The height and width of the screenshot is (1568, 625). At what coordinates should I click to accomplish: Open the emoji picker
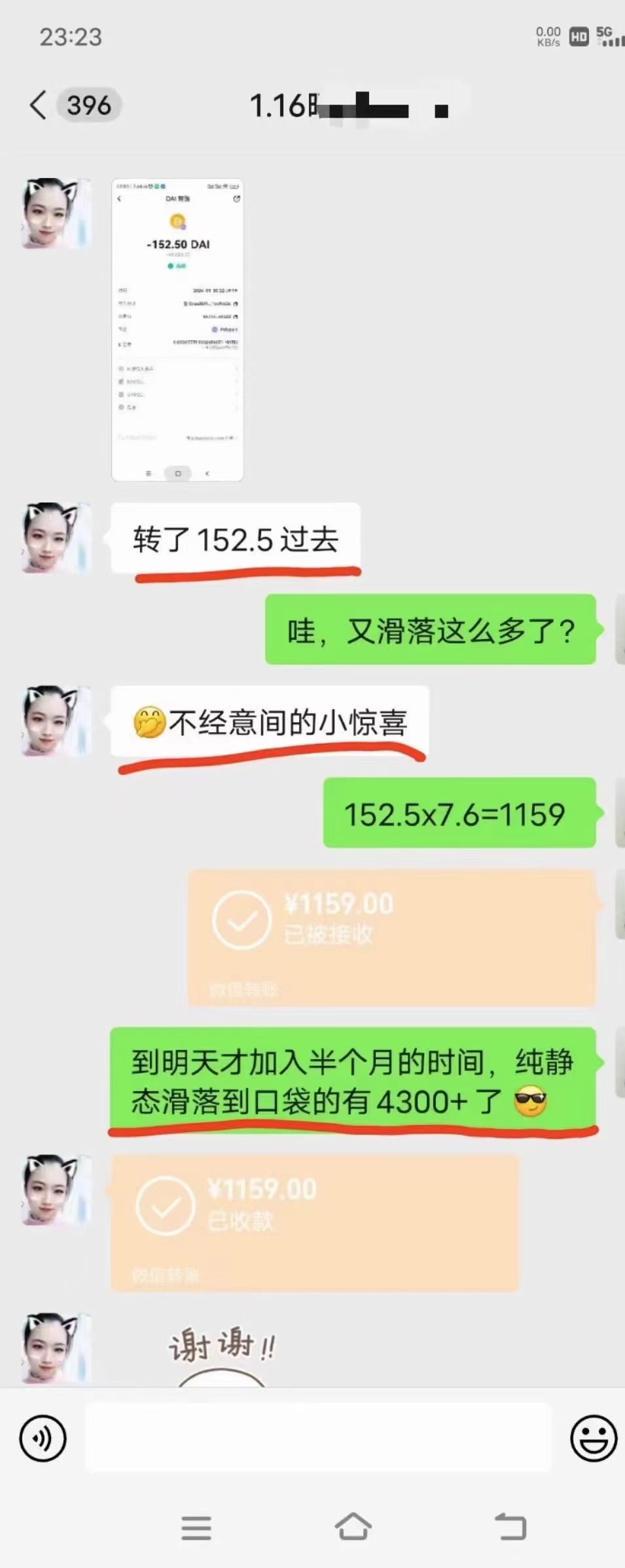coord(593,1438)
